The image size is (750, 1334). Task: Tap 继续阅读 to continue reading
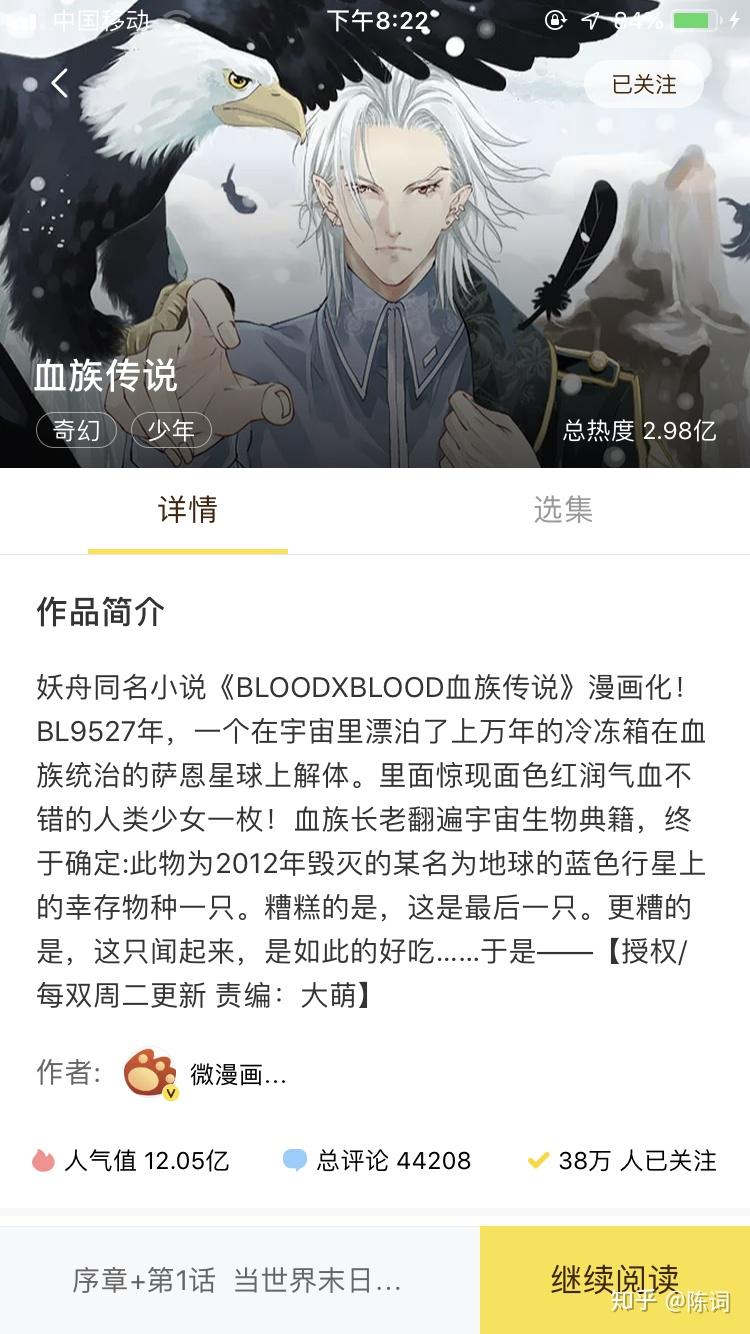coord(614,1279)
